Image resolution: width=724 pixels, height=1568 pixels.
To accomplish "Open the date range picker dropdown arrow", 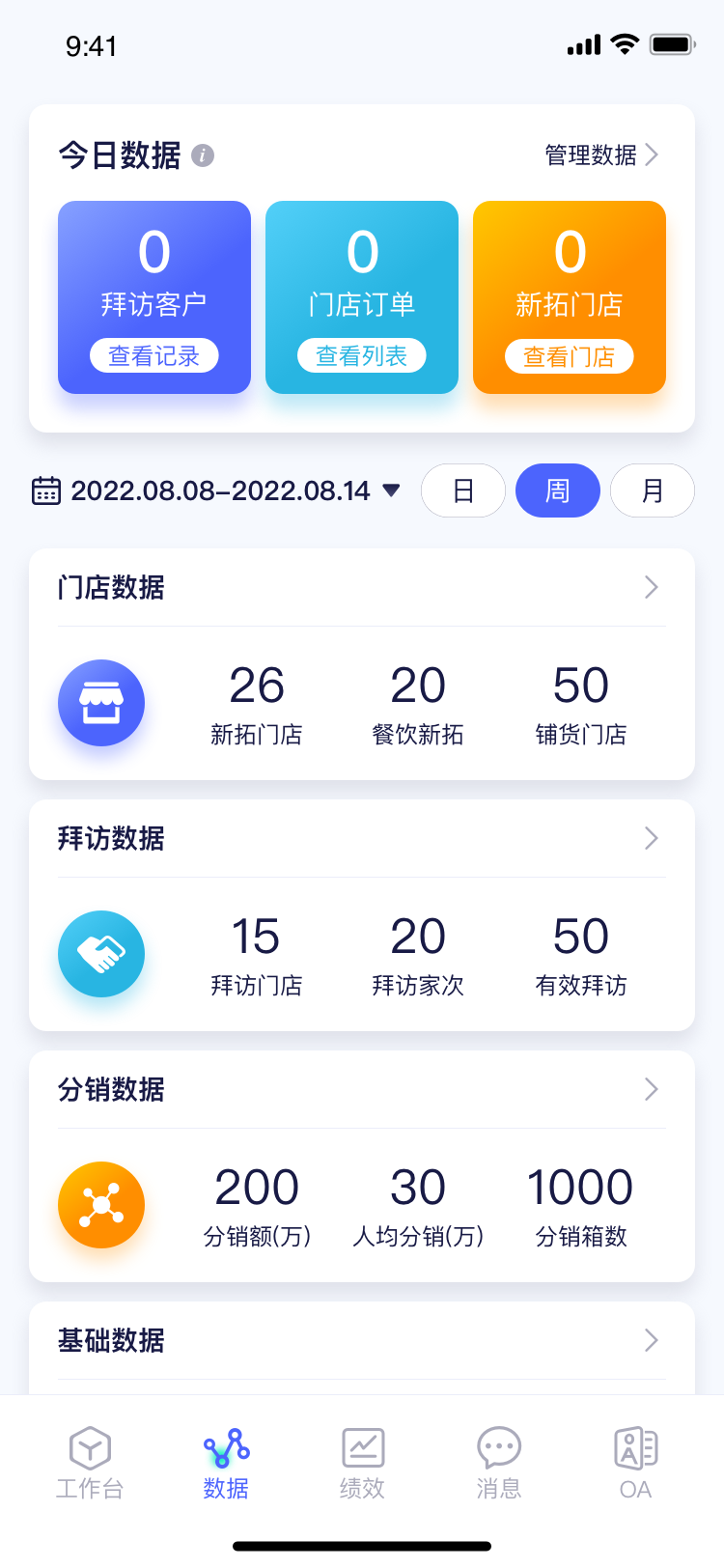I will click(x=391, y=490).
